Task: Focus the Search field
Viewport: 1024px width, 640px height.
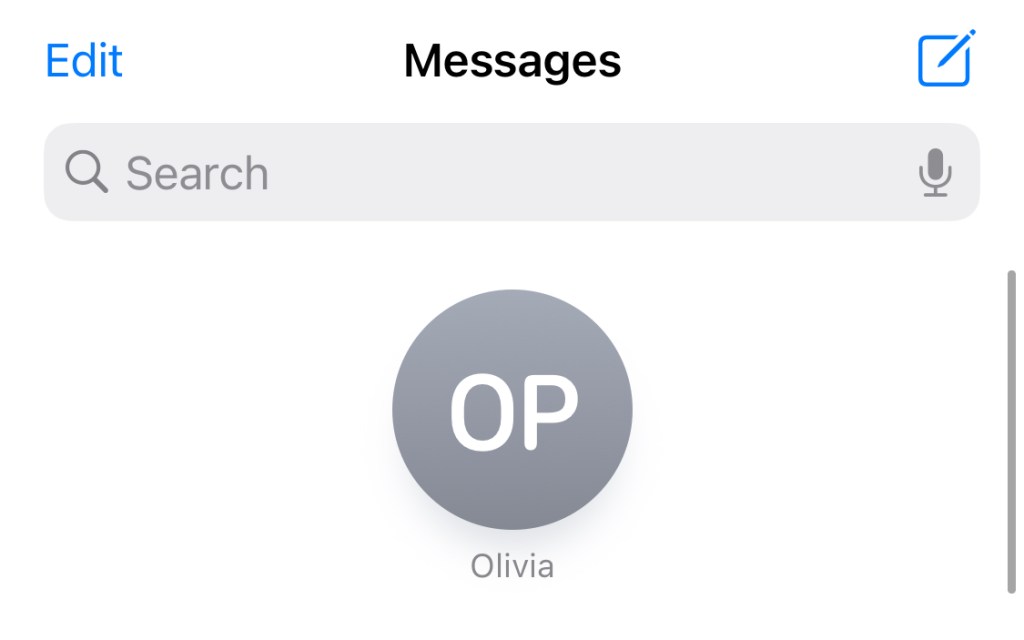Action: click(480, 173)
